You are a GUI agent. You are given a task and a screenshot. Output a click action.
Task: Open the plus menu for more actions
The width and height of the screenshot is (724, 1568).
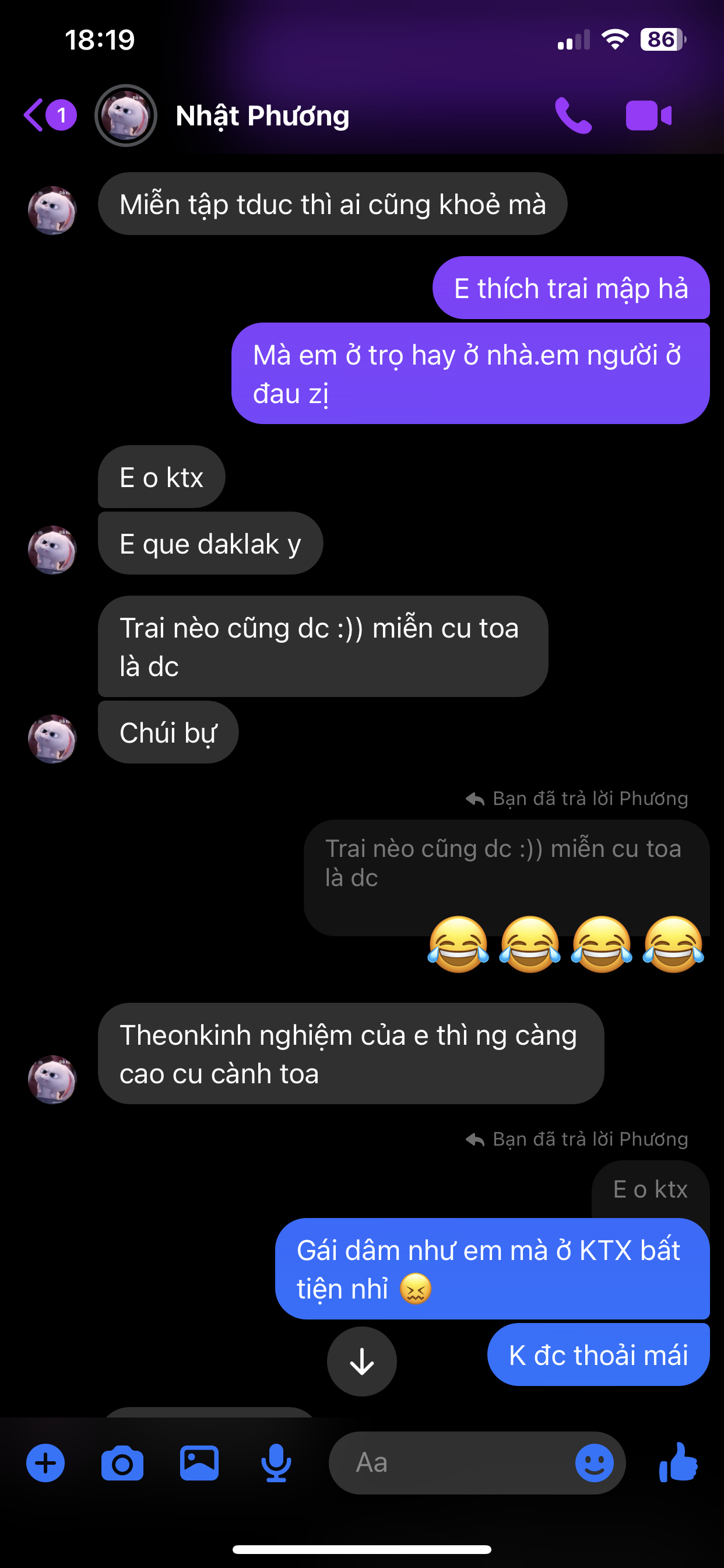tap(45, 1462)
